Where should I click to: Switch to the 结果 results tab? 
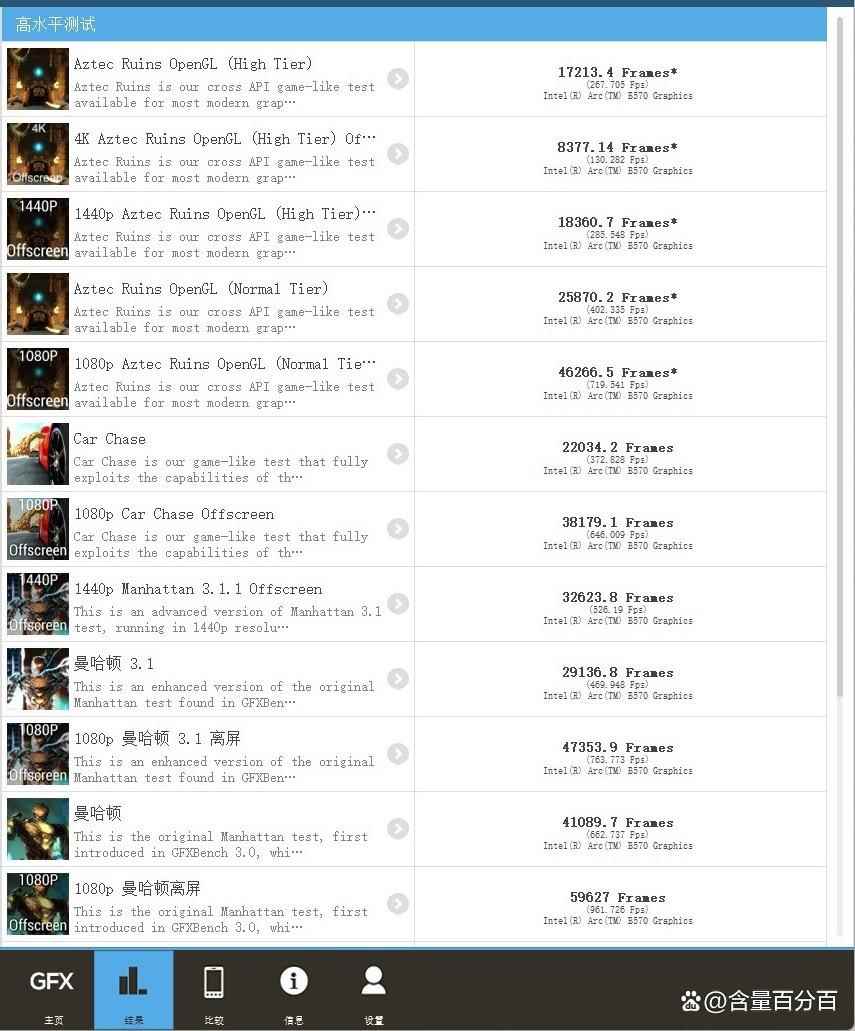click(133, 990)
